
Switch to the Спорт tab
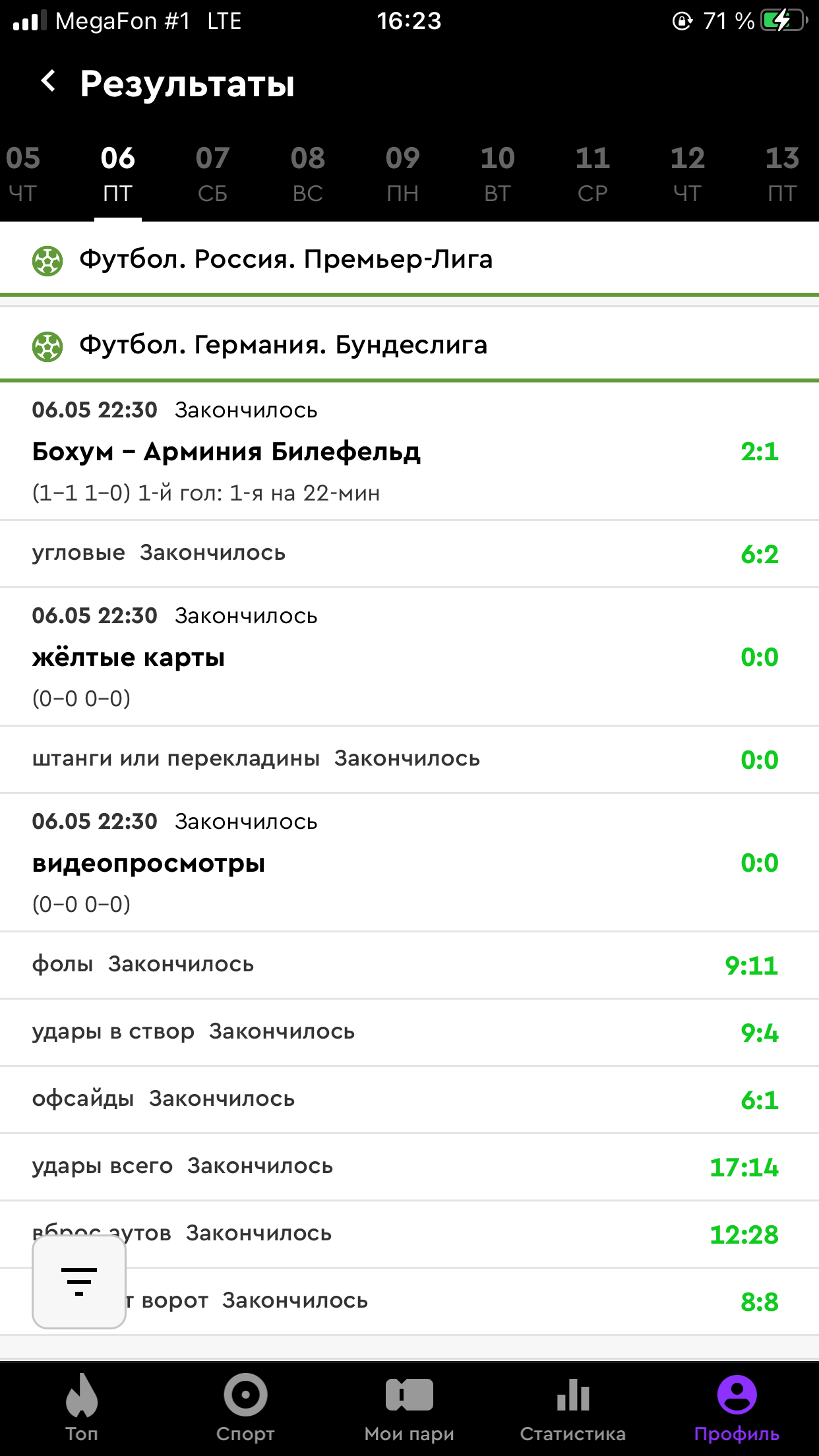pyautogui.click(x=245, y=1407)
